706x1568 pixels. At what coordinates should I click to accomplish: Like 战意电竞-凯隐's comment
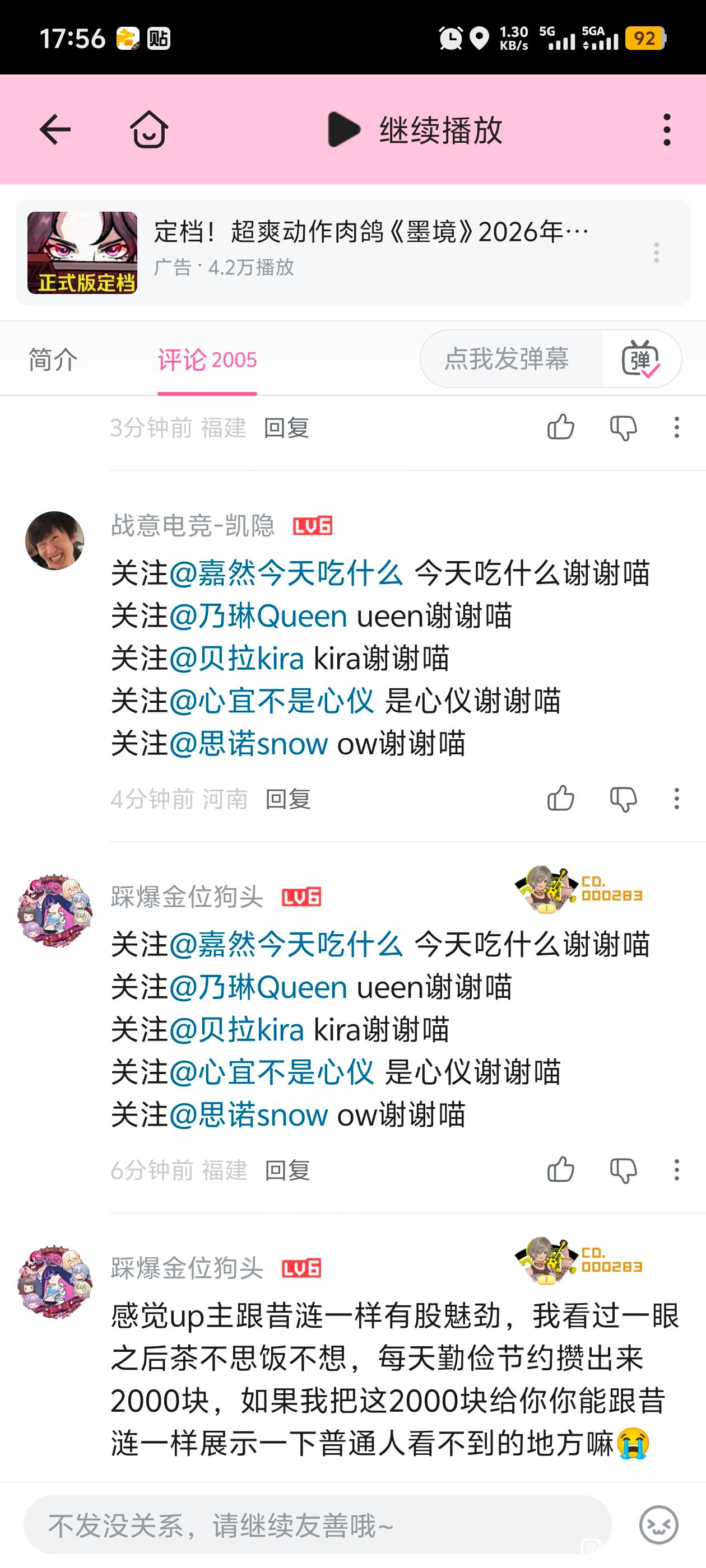pos(560,799)
